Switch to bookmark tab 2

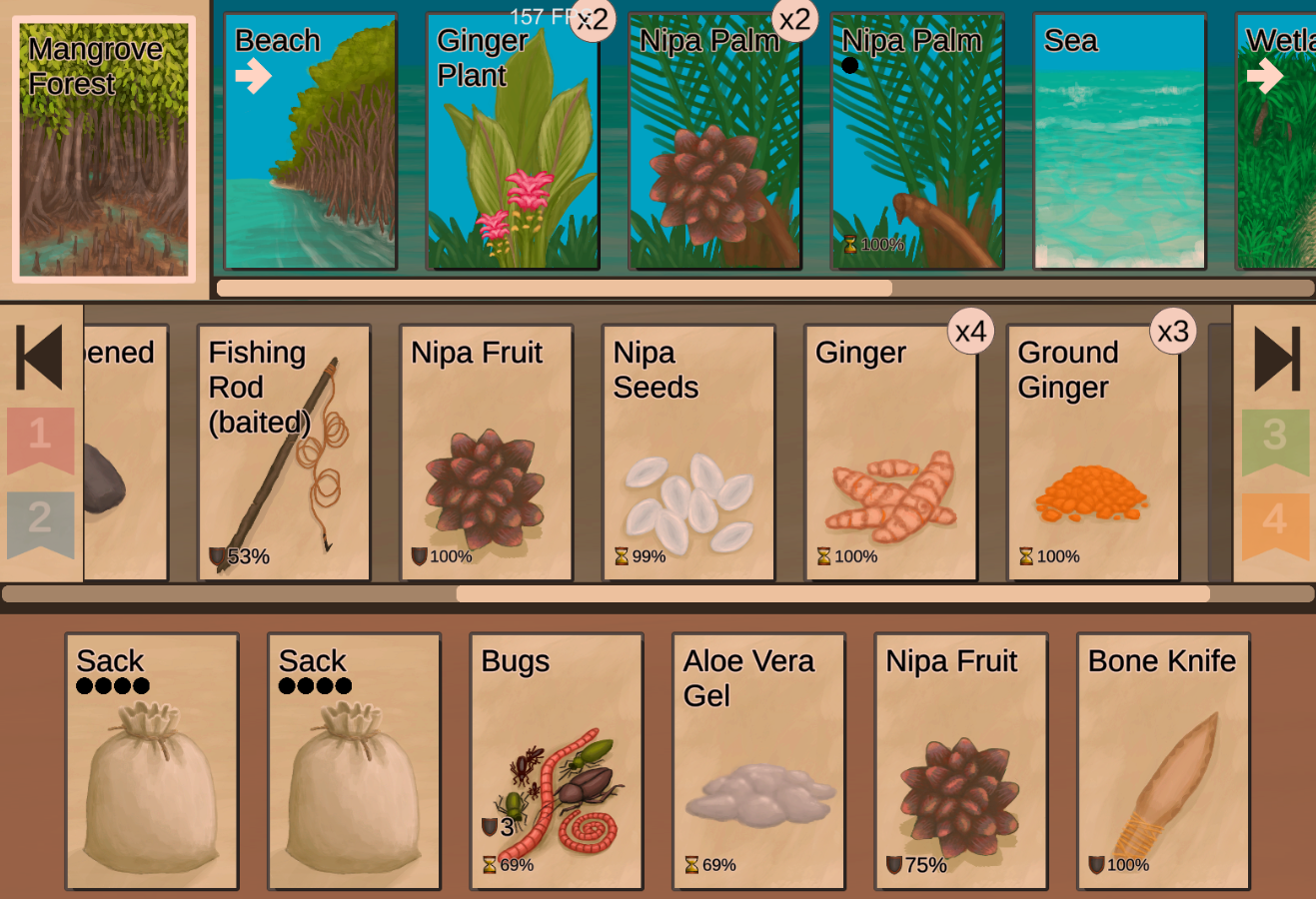[40, 520]
